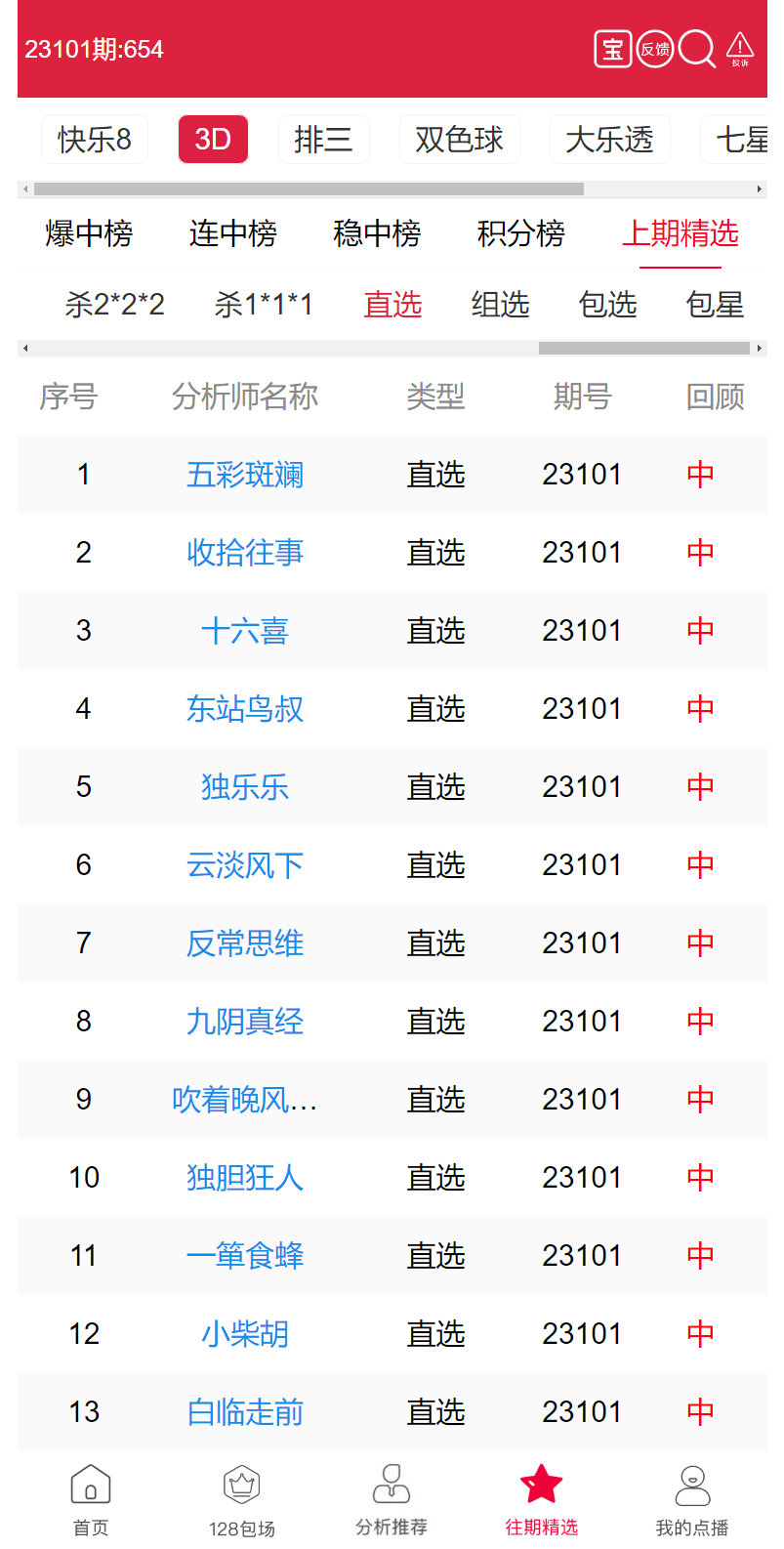Open the search magnifier icon

[696, 49]
